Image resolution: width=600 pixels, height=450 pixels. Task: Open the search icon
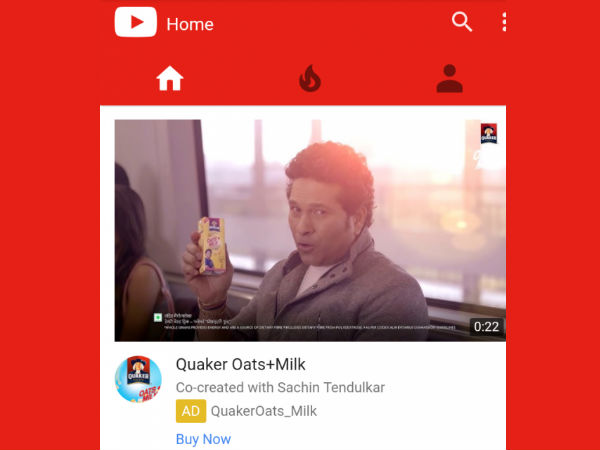pyautogui.click(x=462, y=22)
